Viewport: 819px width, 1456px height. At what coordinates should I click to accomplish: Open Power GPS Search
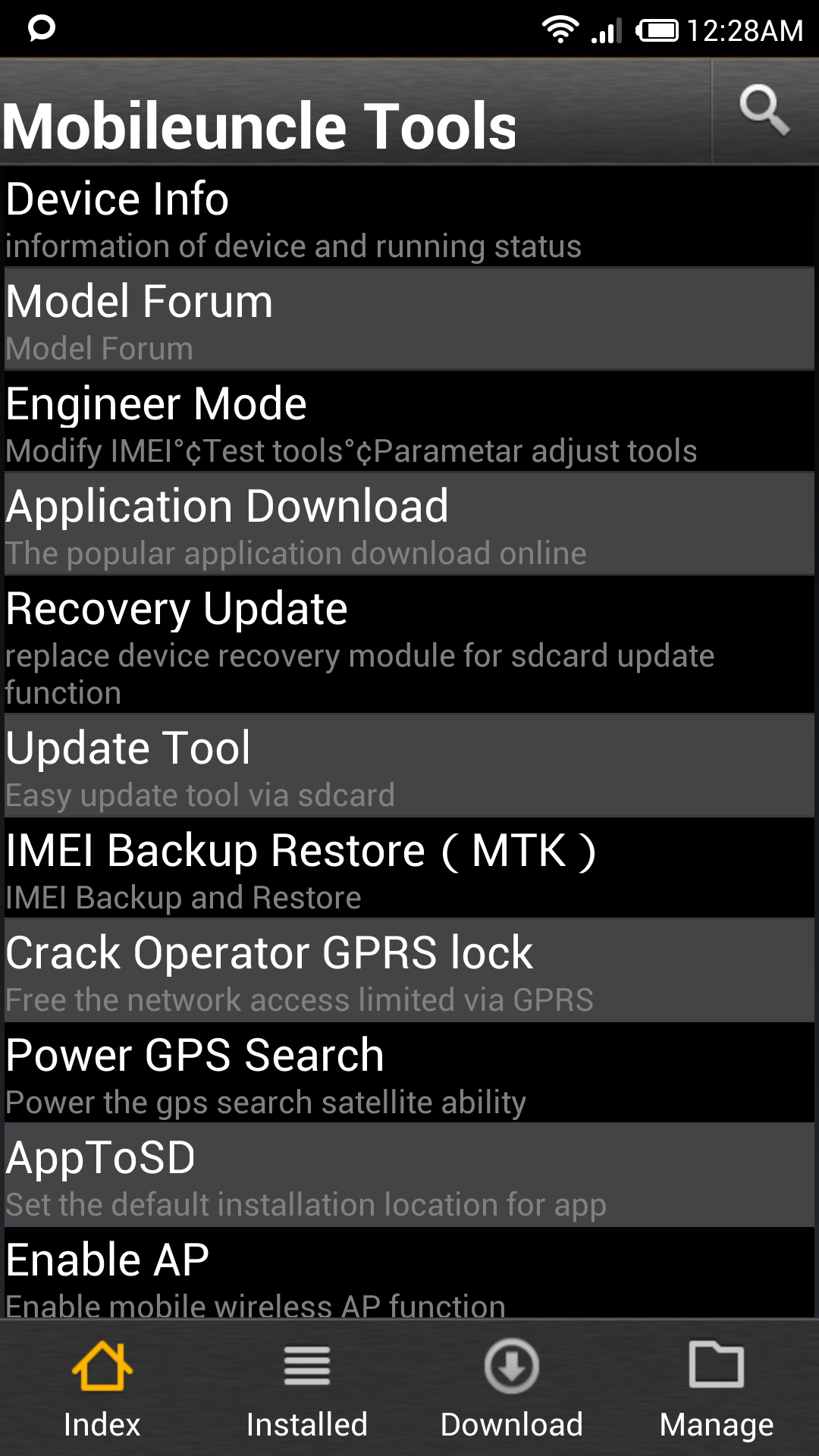[x=409, y=1073]
